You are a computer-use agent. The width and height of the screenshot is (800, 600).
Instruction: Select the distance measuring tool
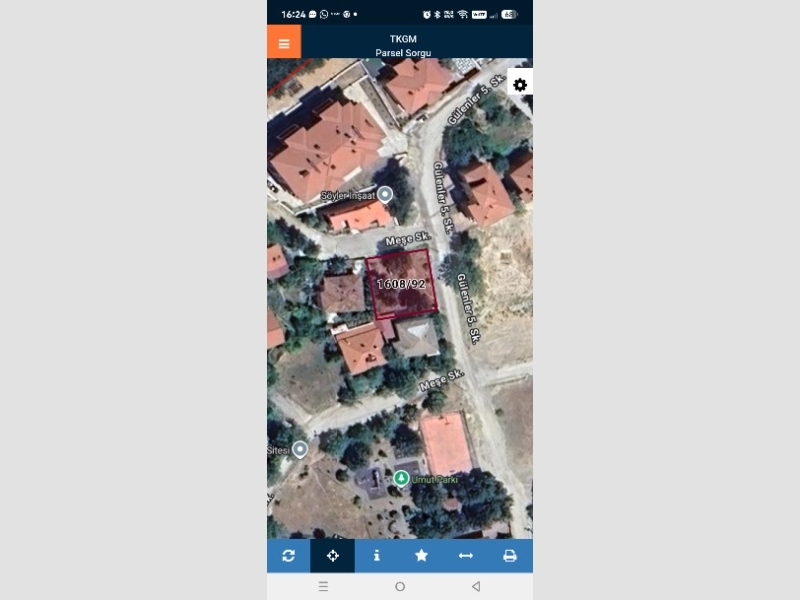[466, 556]
